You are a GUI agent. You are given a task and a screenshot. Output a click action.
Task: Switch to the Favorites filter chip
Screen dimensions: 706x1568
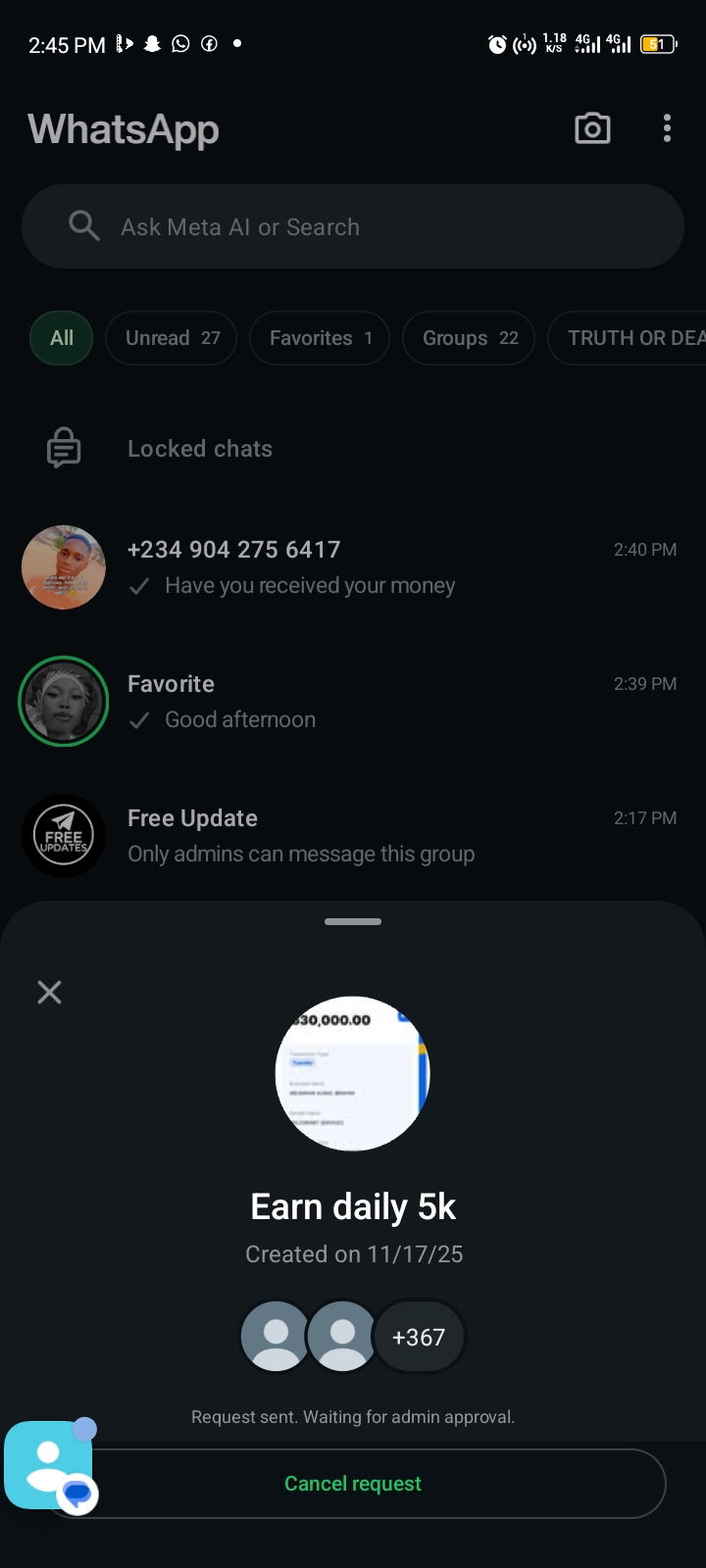[320, 338]
